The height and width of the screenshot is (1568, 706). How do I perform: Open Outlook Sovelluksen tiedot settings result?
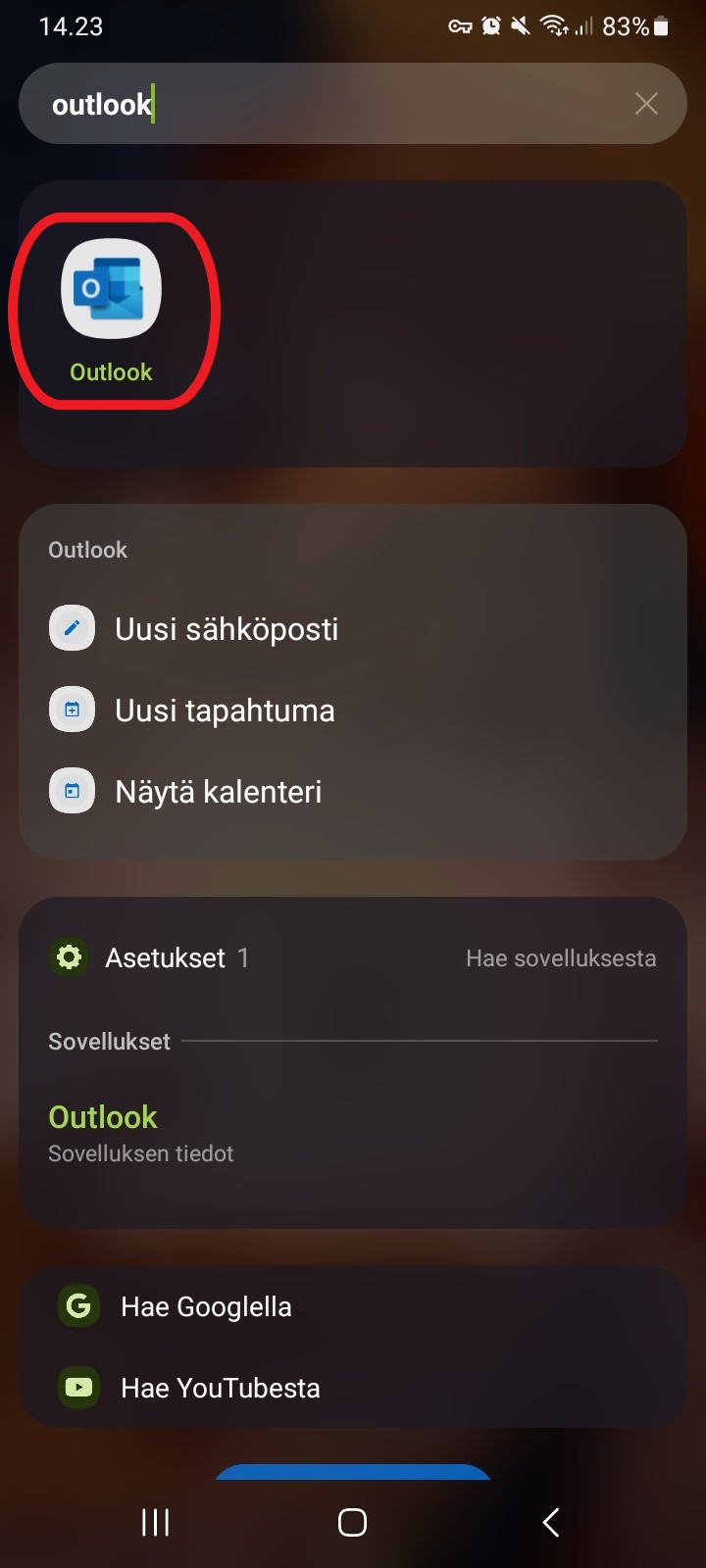point(353,1134)
